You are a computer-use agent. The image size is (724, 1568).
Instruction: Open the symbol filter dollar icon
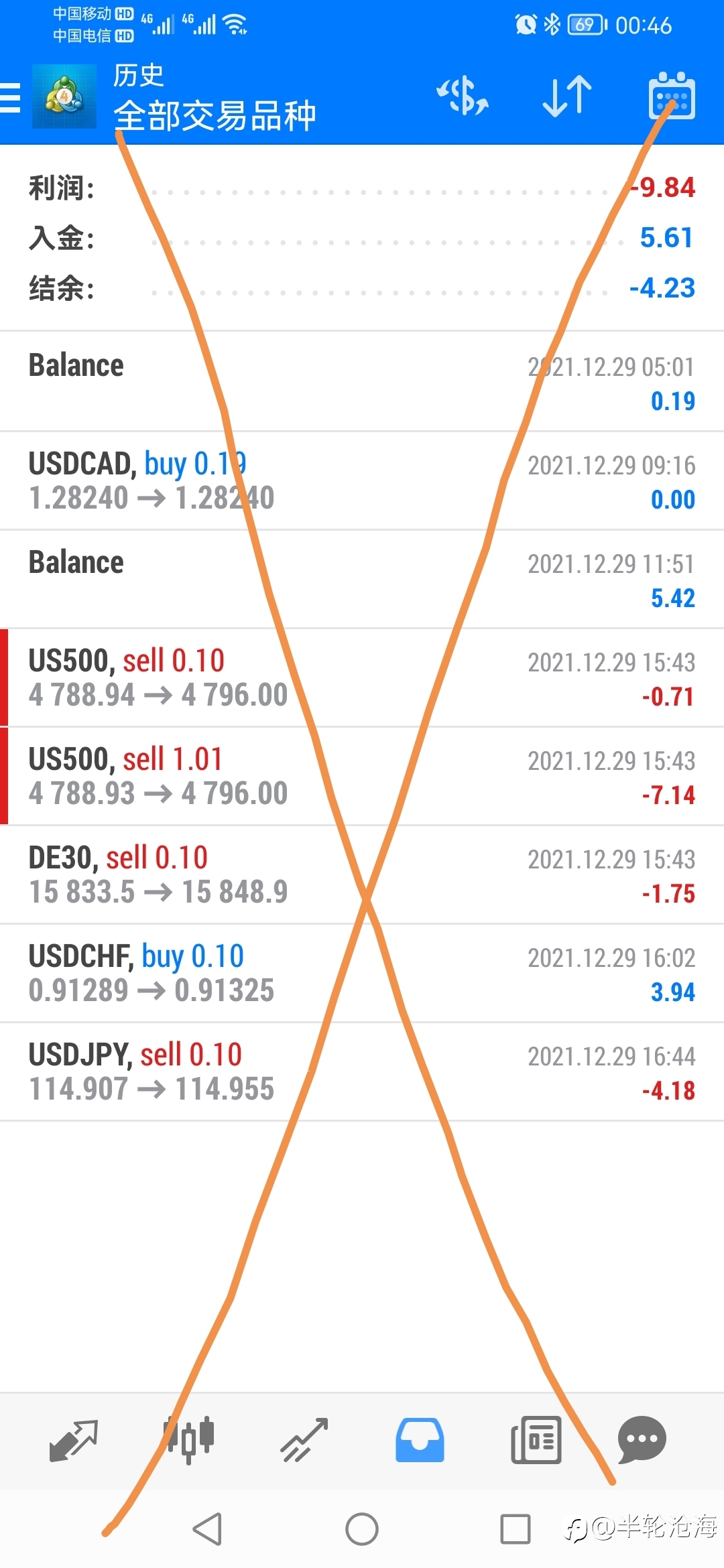463,96
